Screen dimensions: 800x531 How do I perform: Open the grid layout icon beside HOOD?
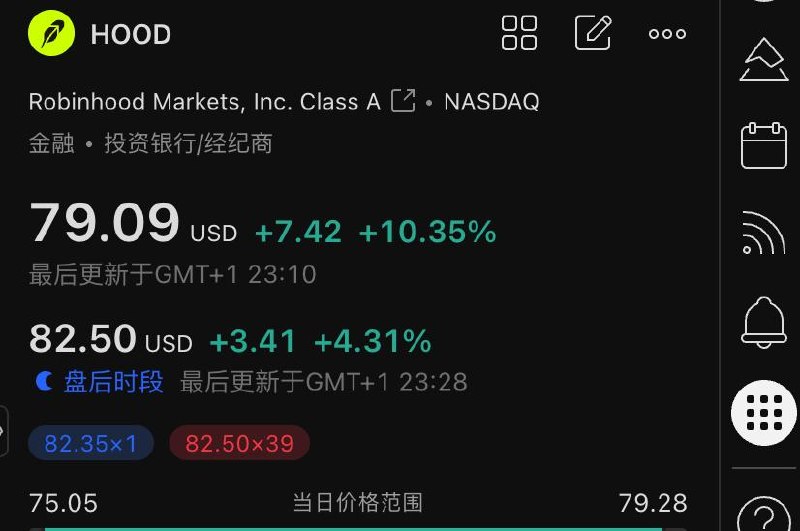[x=519, y=33]
